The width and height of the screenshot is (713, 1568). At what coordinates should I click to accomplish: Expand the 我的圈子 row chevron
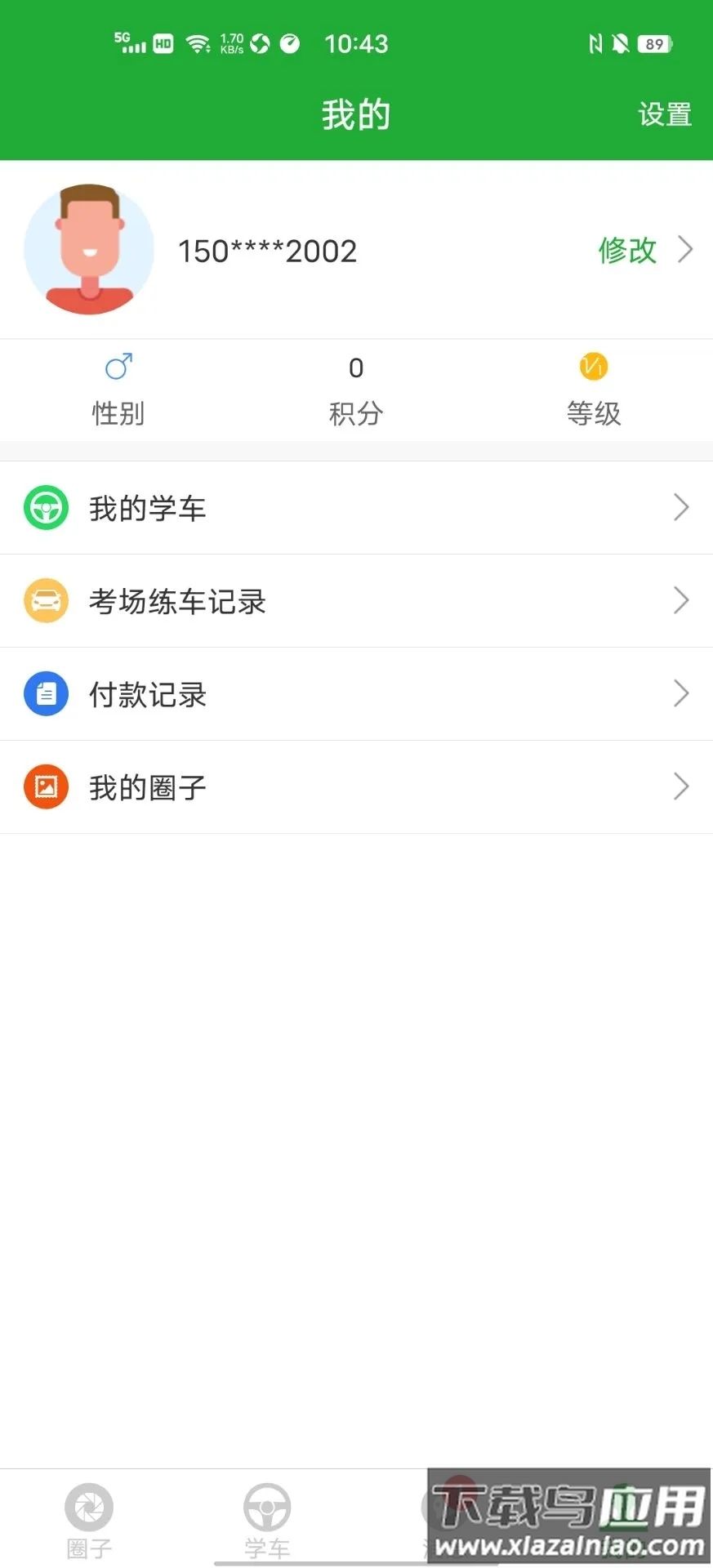pyautogui.click(x=682, y=786)
